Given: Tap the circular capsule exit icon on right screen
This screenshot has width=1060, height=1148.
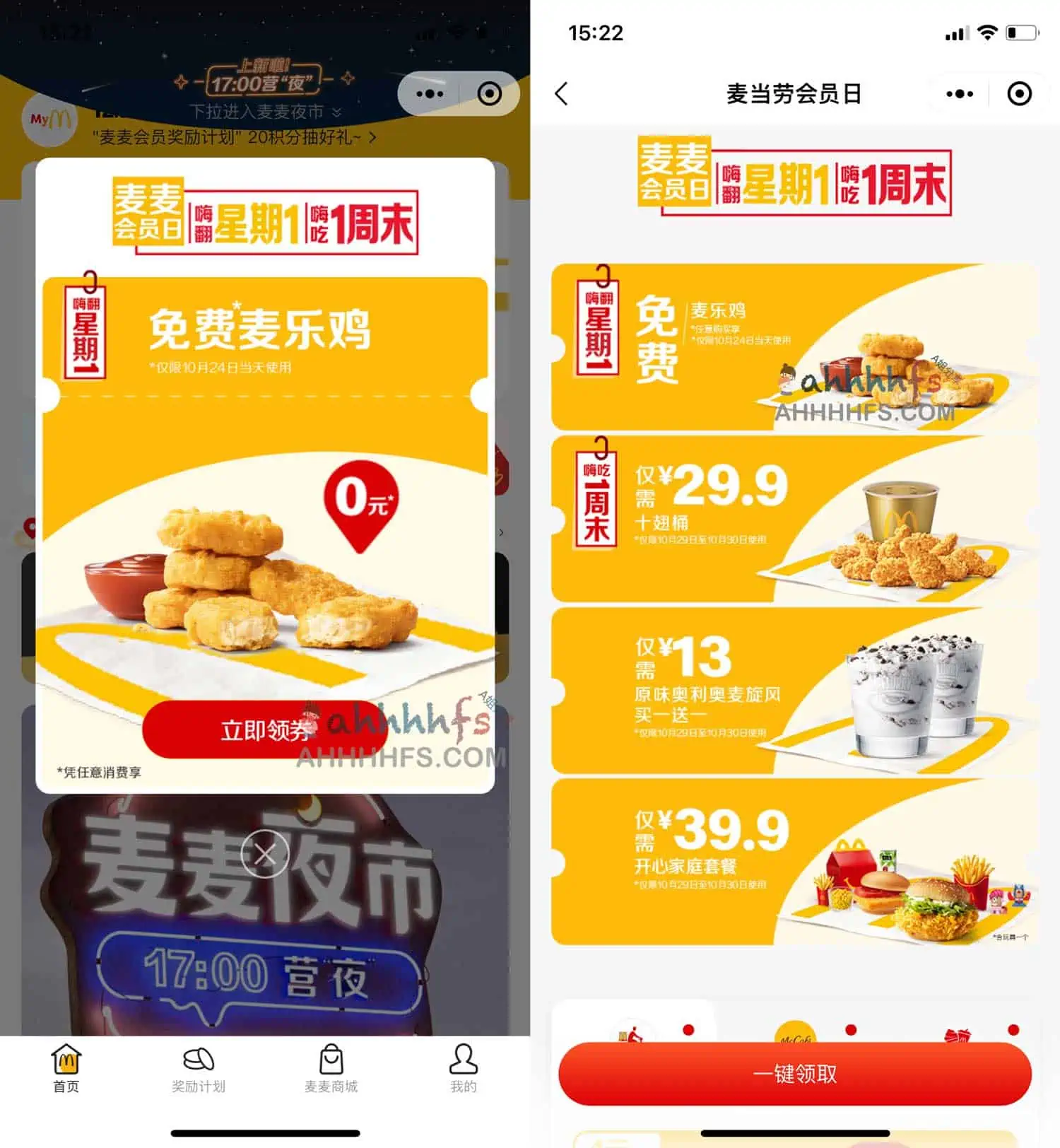Looking at the screenshot, I should tap(1018, 93).
